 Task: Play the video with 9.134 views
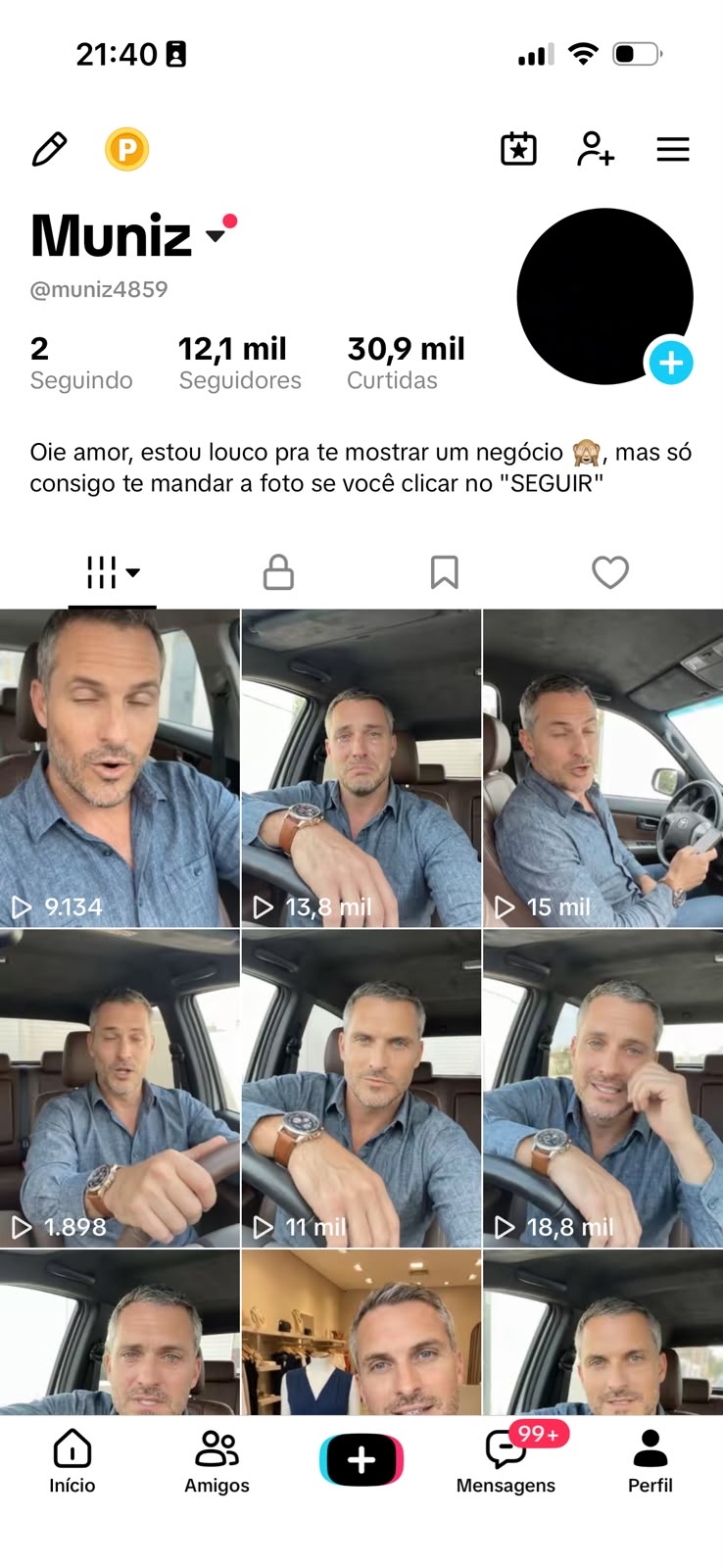[120, 768]
